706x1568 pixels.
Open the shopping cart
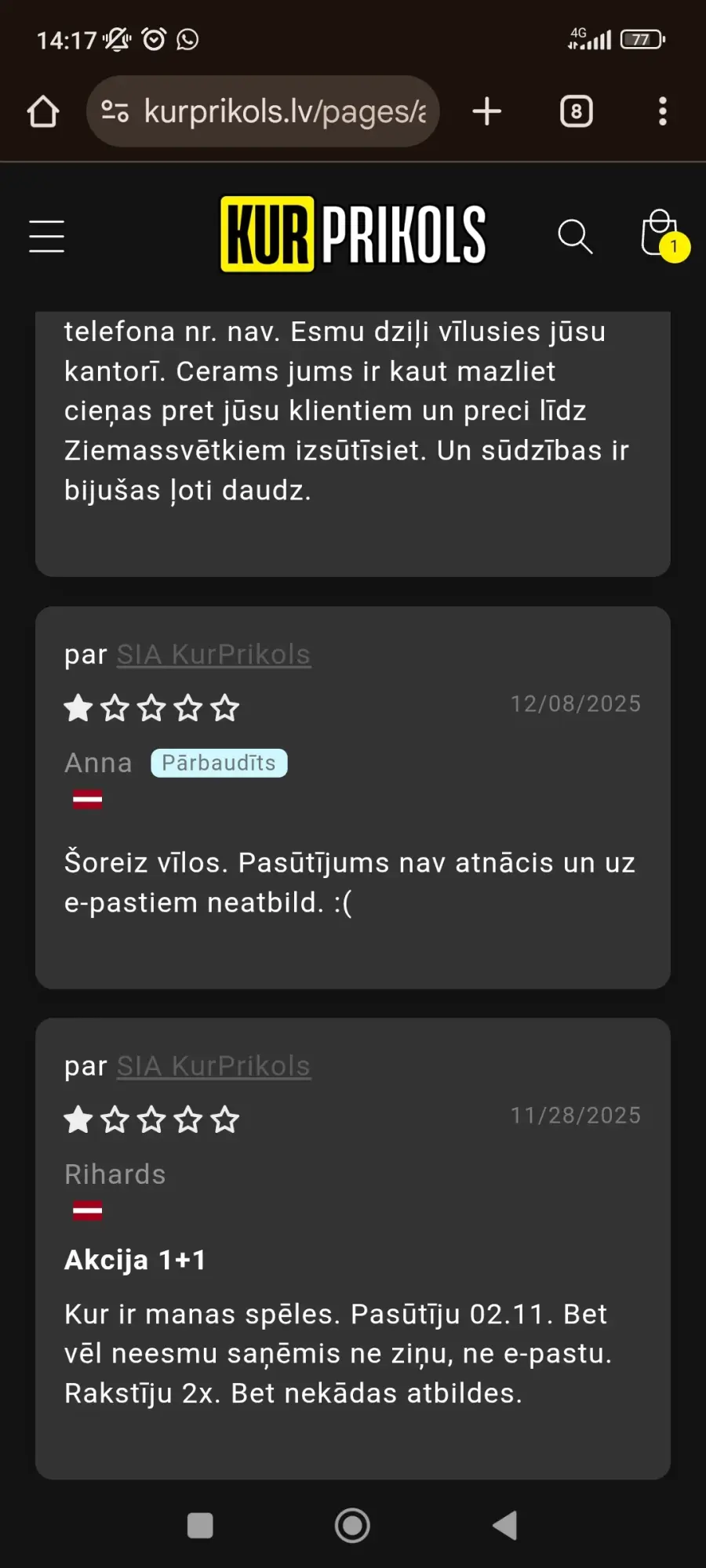(661, 234)
